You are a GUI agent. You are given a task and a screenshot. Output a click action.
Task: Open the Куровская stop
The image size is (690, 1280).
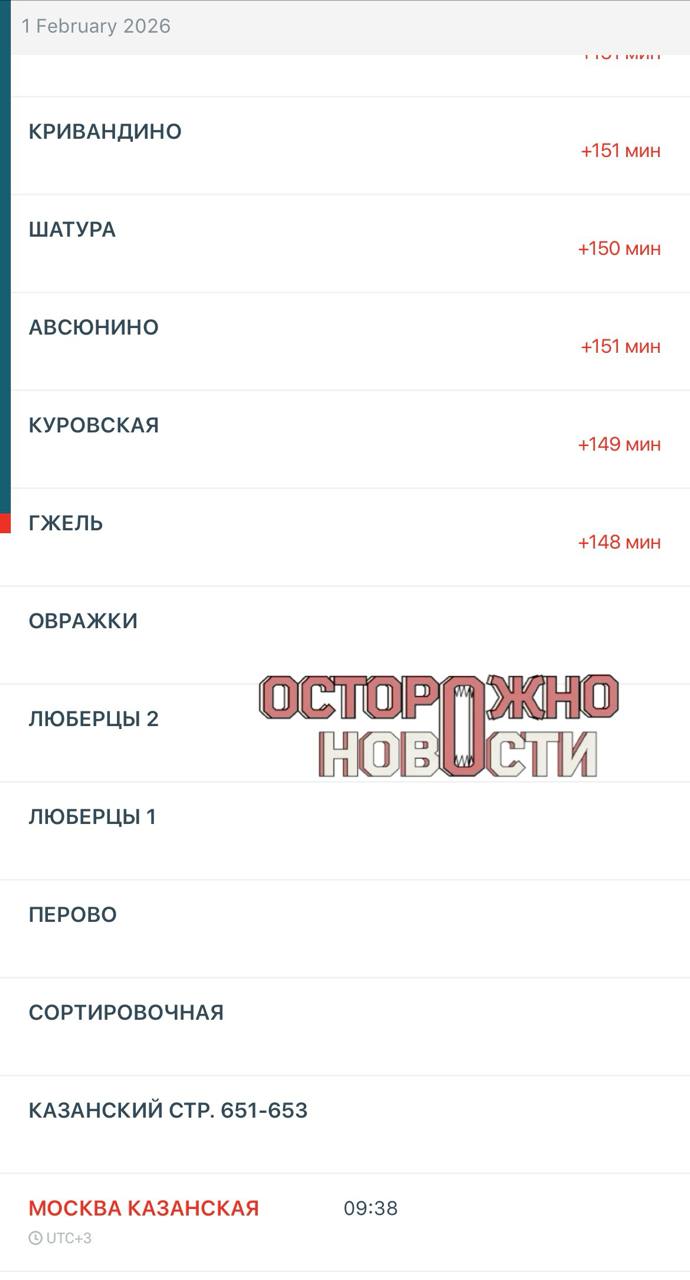93,426
